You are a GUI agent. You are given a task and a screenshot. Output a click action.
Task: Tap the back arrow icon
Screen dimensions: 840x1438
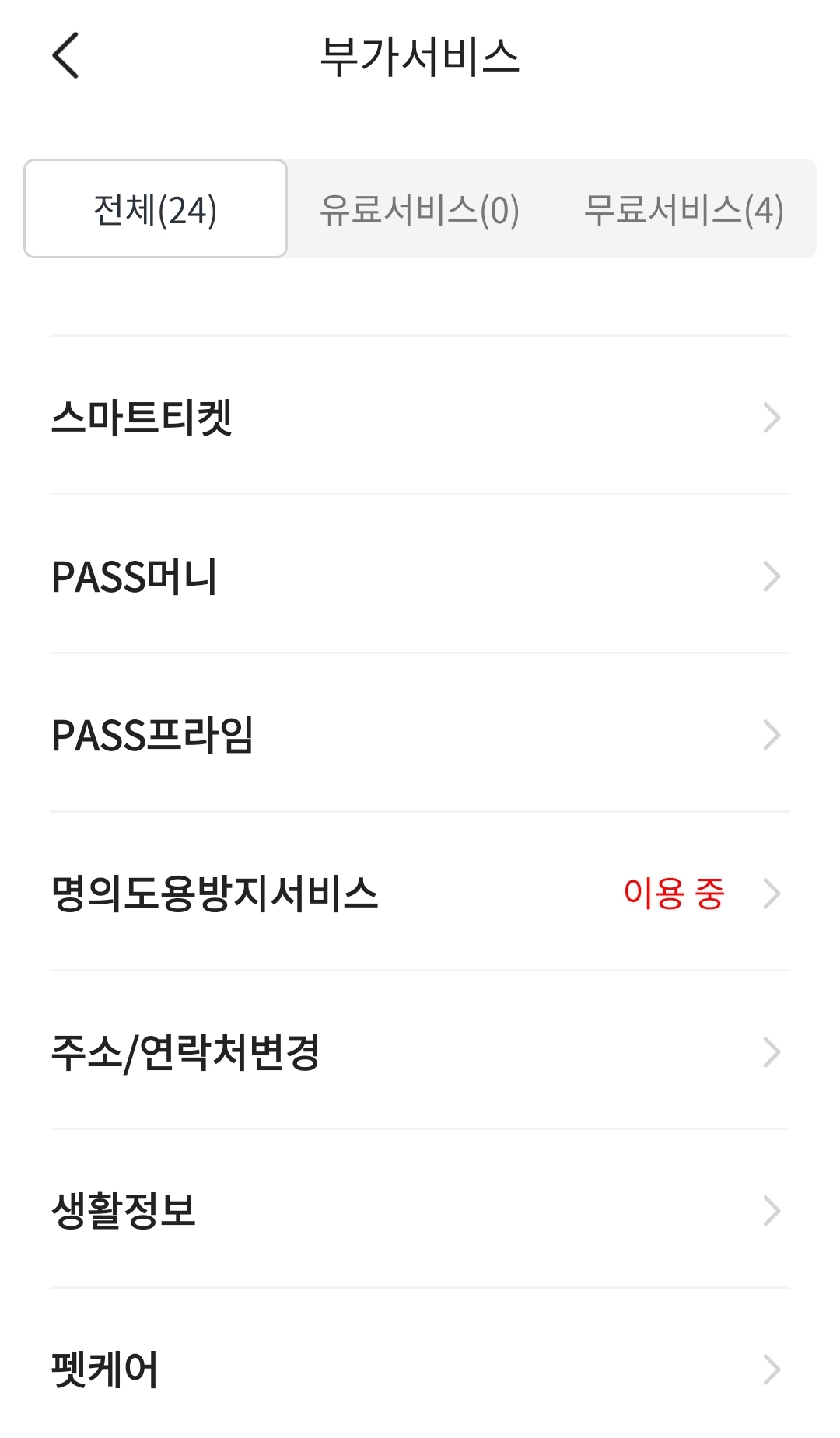click(65, 56)
